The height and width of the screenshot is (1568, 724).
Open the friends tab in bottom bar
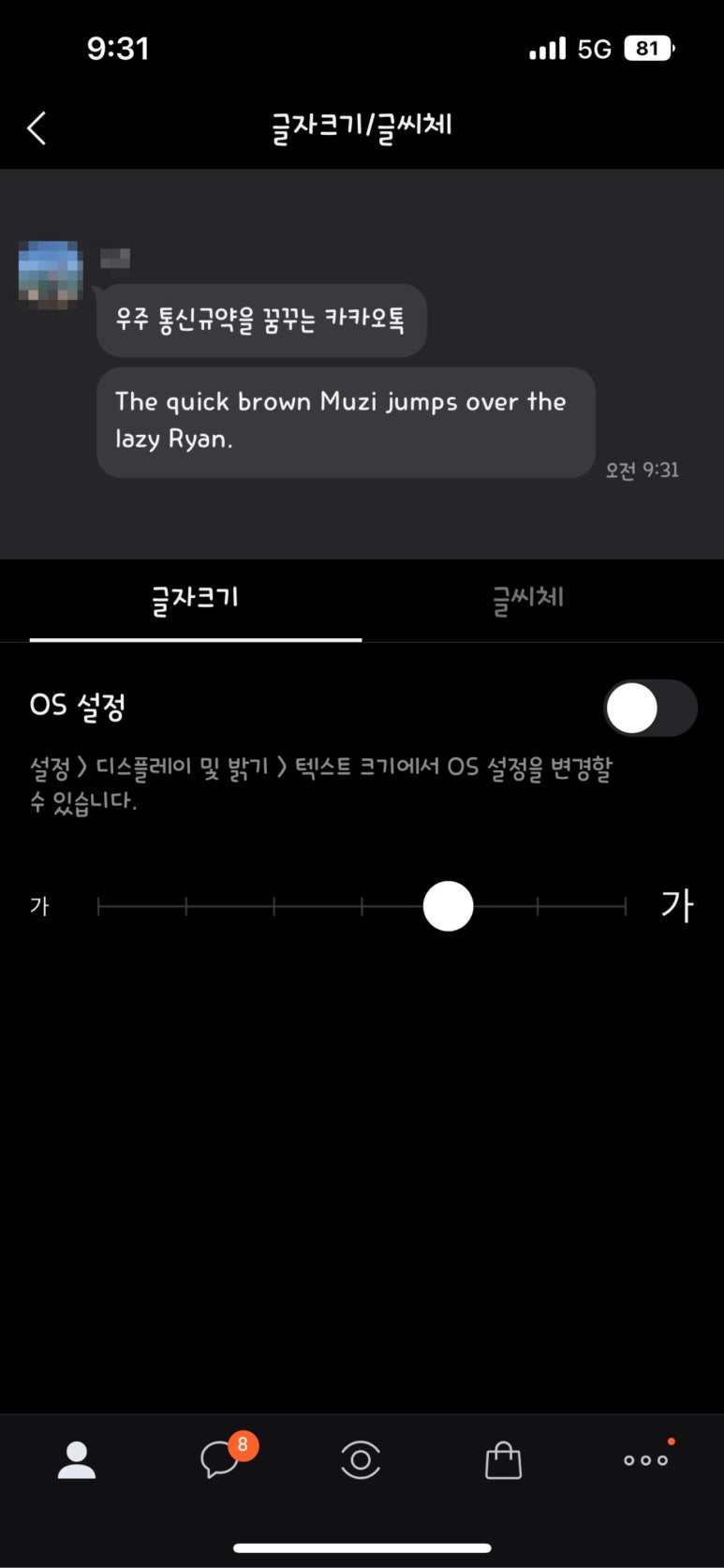(77, 1460)
